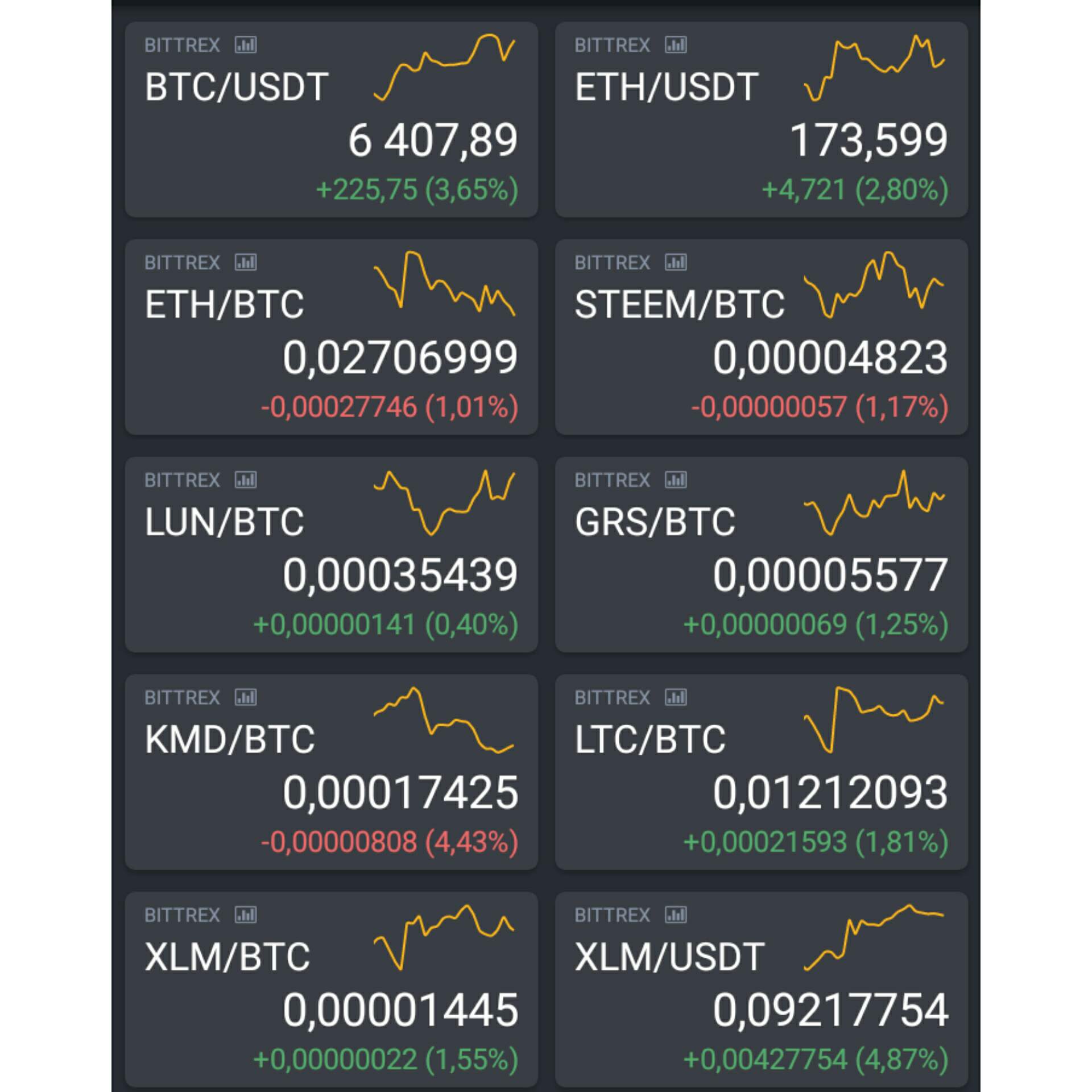1092x1092 pixels.
Task: View the ETH/BTC pair details
Action: point(331,337)
